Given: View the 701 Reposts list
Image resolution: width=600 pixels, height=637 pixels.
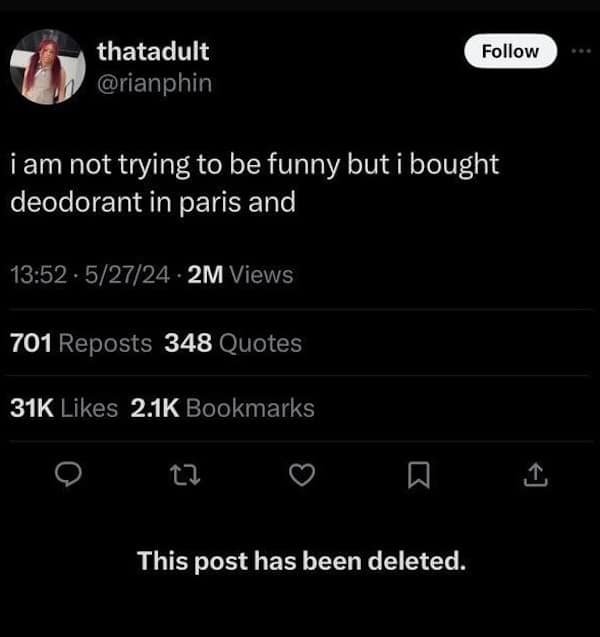Looking at the screenshot, I should pyautogui.click(x=81, y=343).
